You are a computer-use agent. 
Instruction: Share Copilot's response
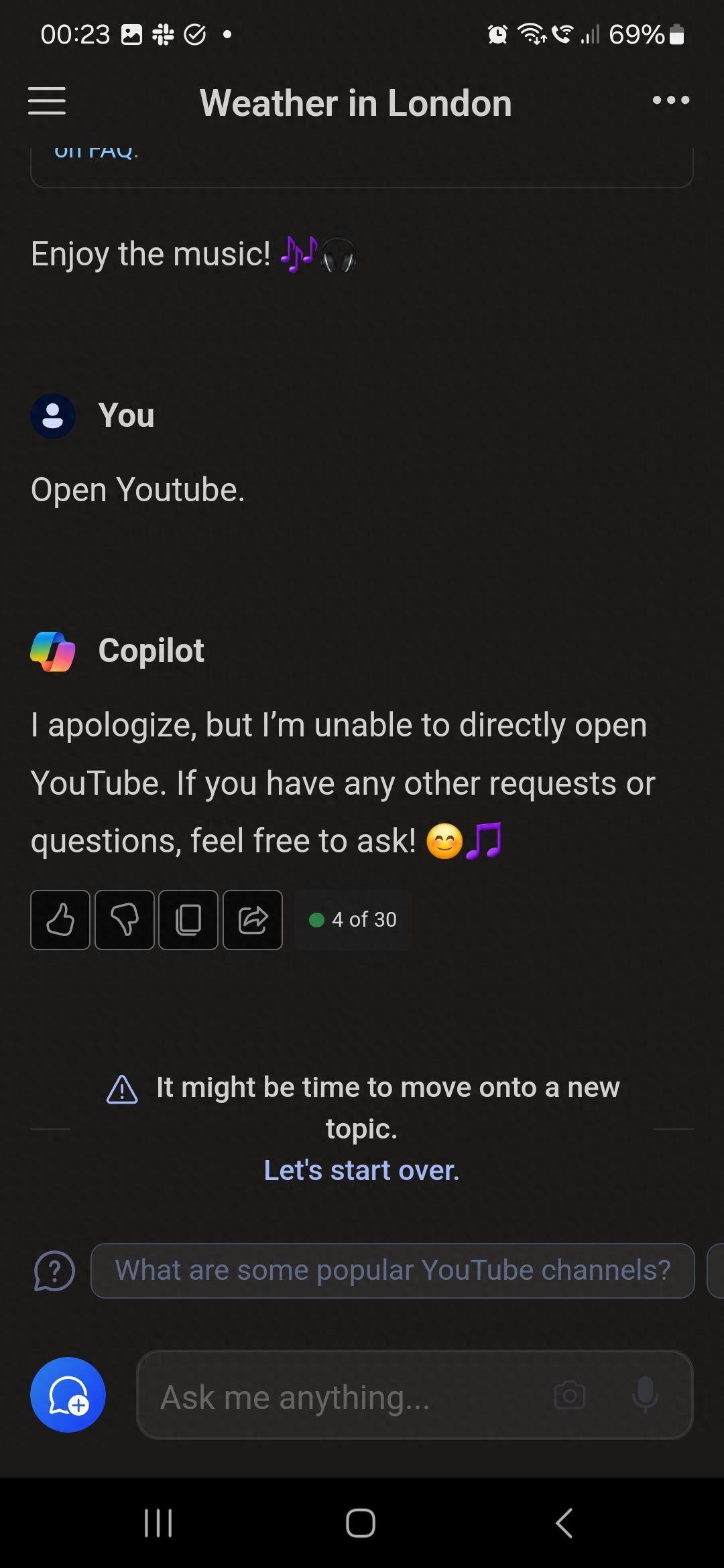coord(253,919)
